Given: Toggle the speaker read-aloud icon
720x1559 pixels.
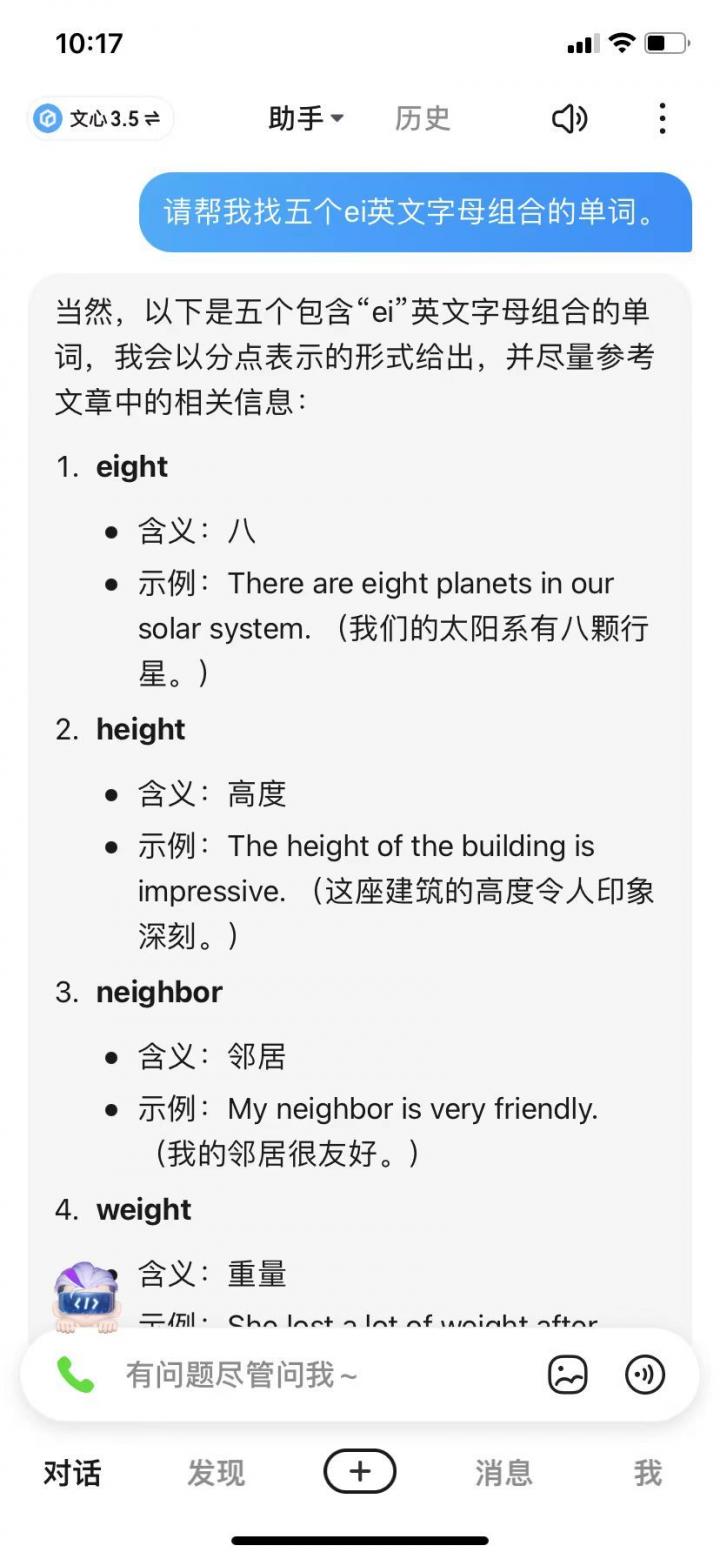Looking at the screenshot, I should coord(570,119).
